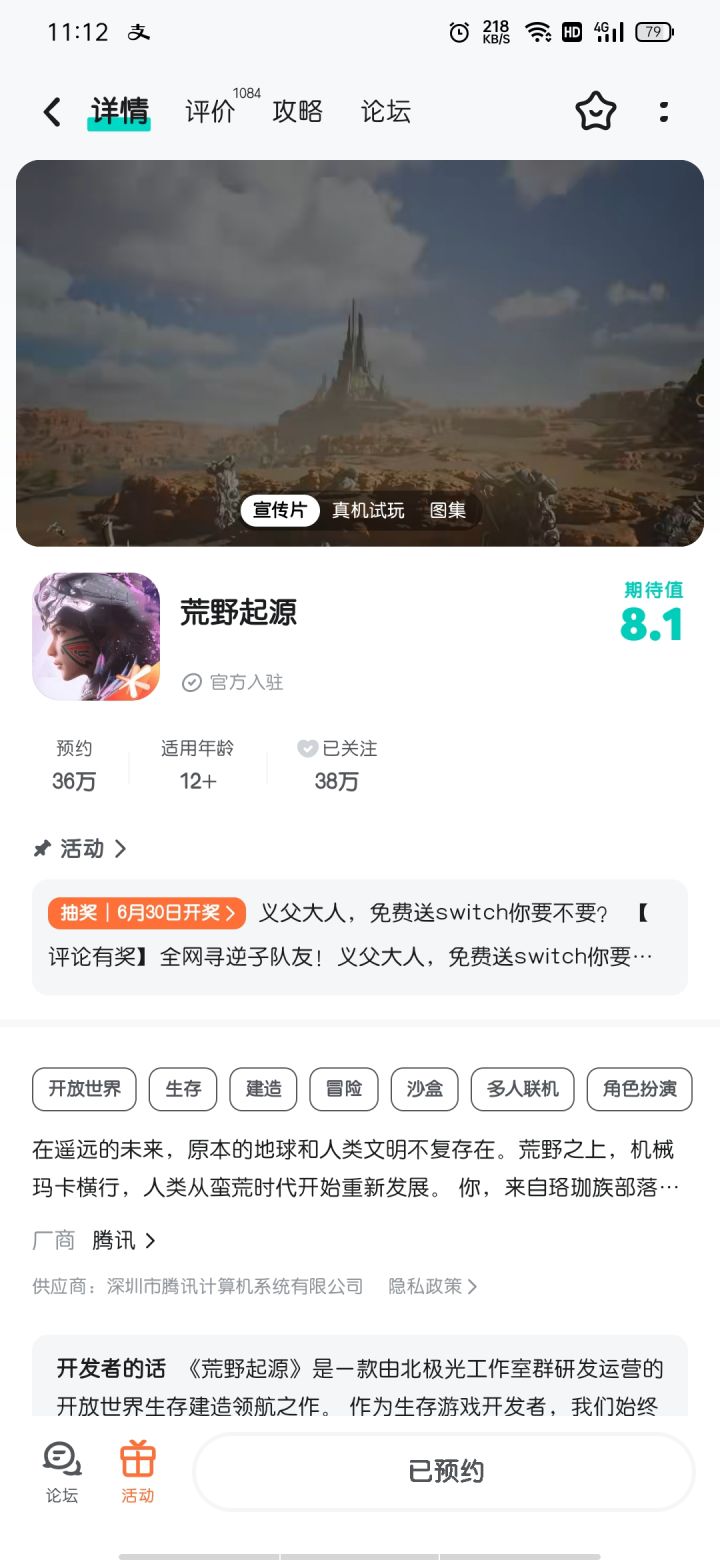Tap the 已预约 pre-registered button
720x1560 pixels.
[443, 1470]
